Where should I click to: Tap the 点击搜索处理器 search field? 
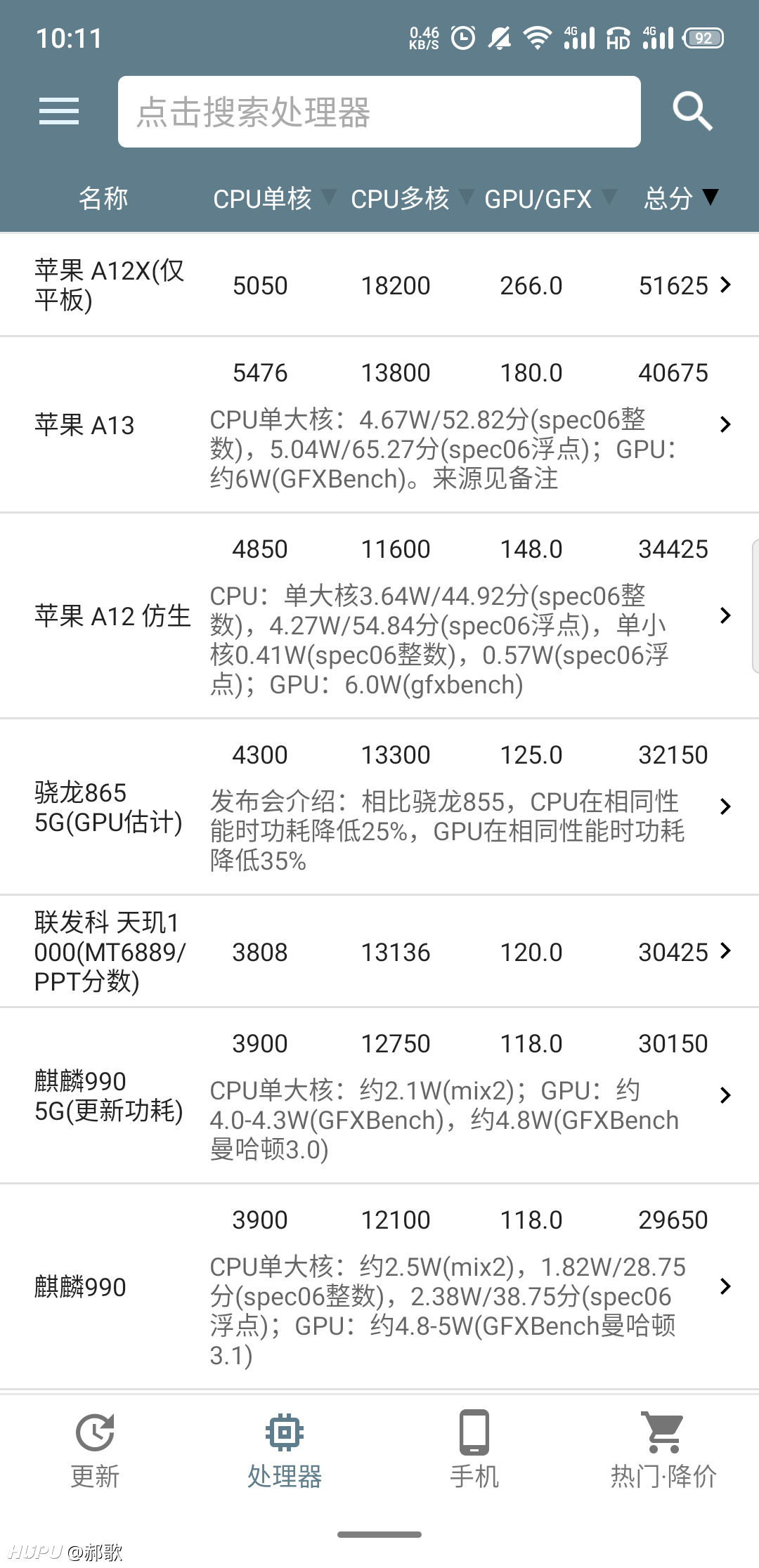click(x=379, y=112)
